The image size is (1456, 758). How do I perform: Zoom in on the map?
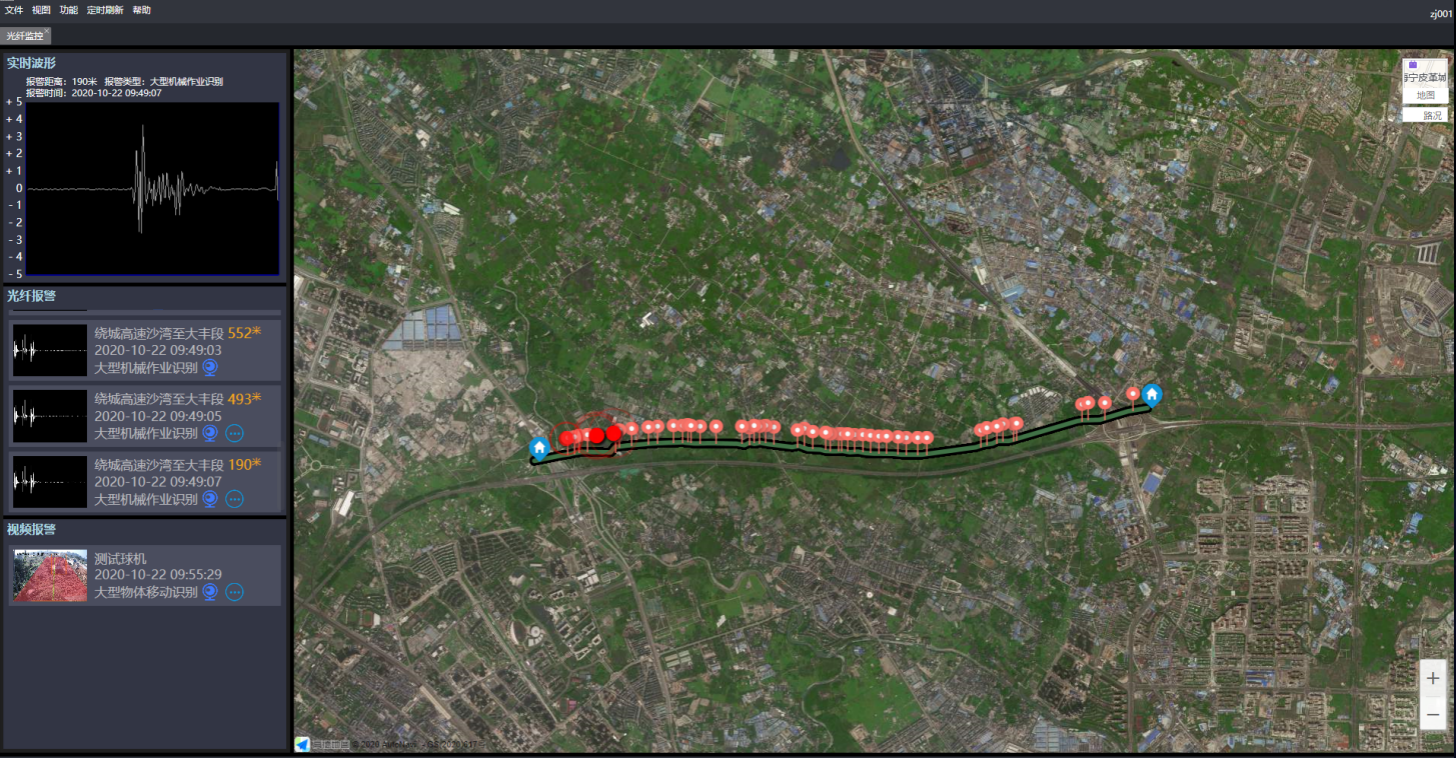point(1433,678)
